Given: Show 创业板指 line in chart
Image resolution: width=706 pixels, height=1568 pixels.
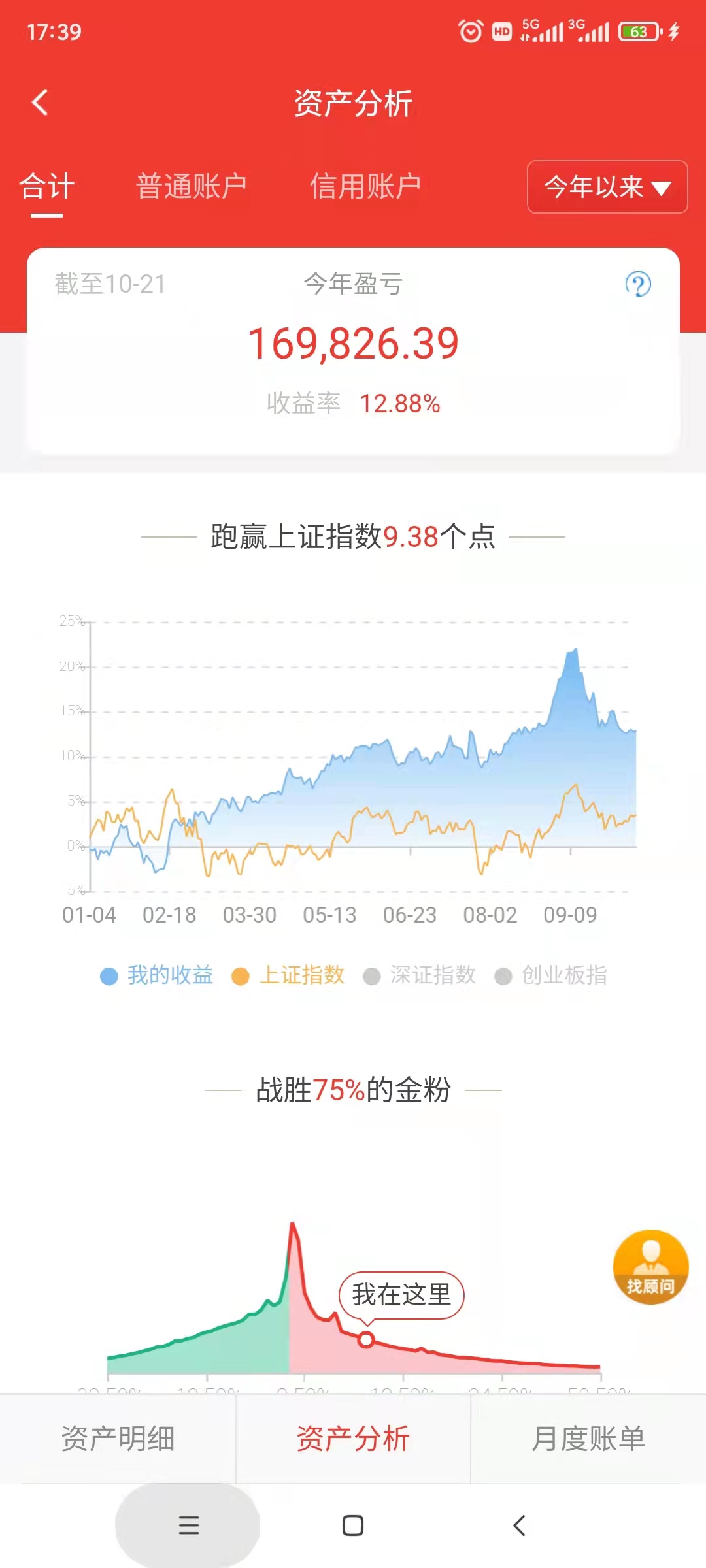Looking at the screenshot, I should tap(551, 975).
